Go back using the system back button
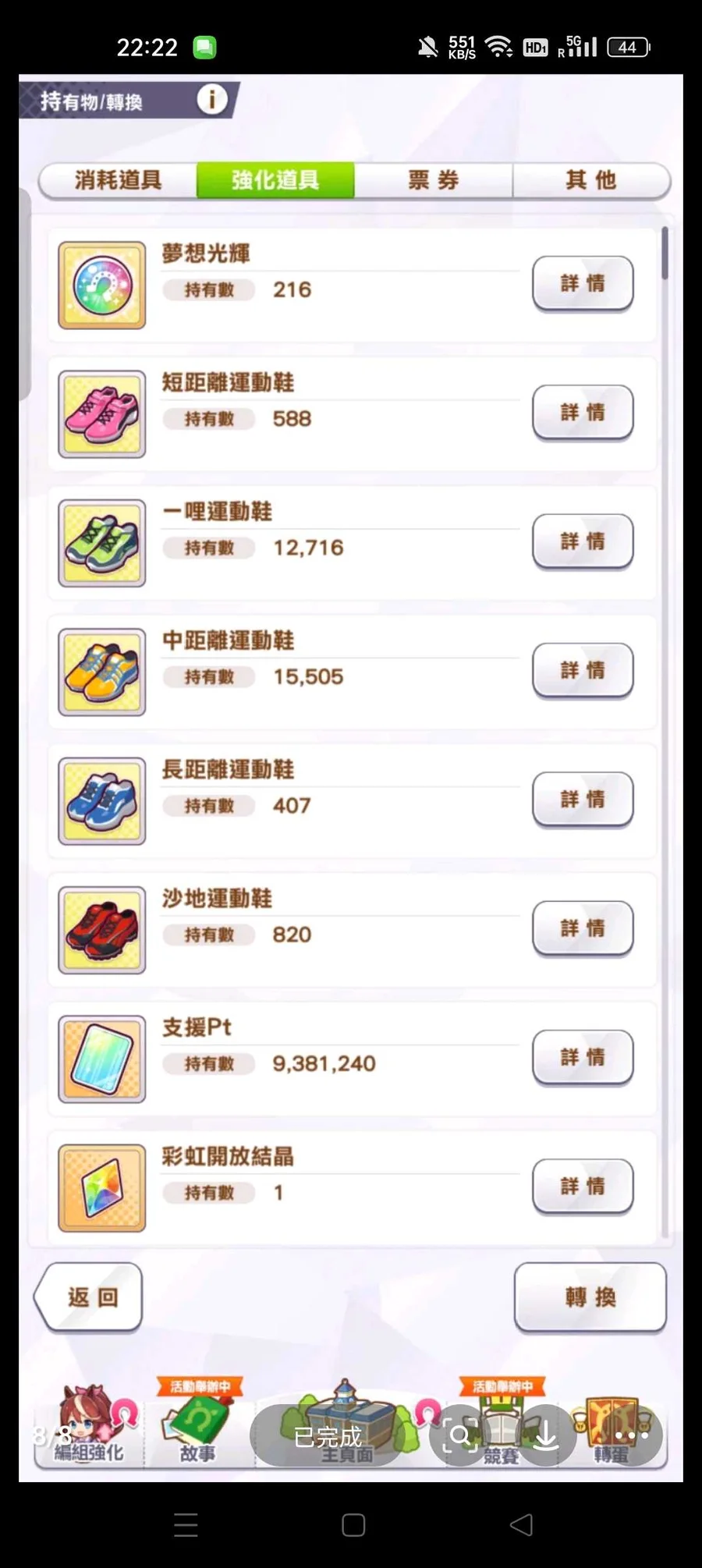 (520, 1525)
